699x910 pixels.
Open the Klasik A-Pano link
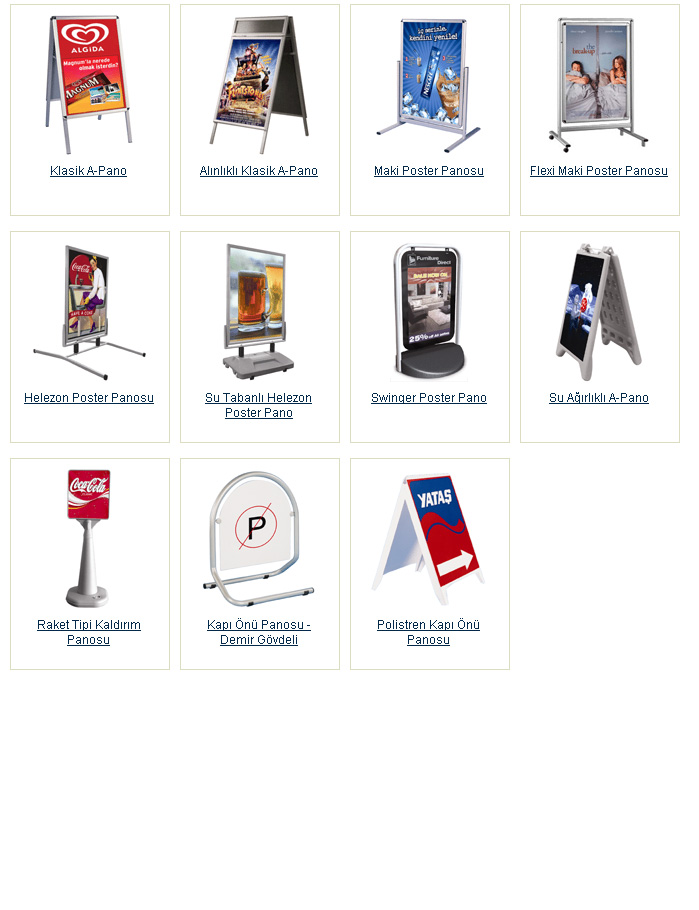[x=88, y=171]
